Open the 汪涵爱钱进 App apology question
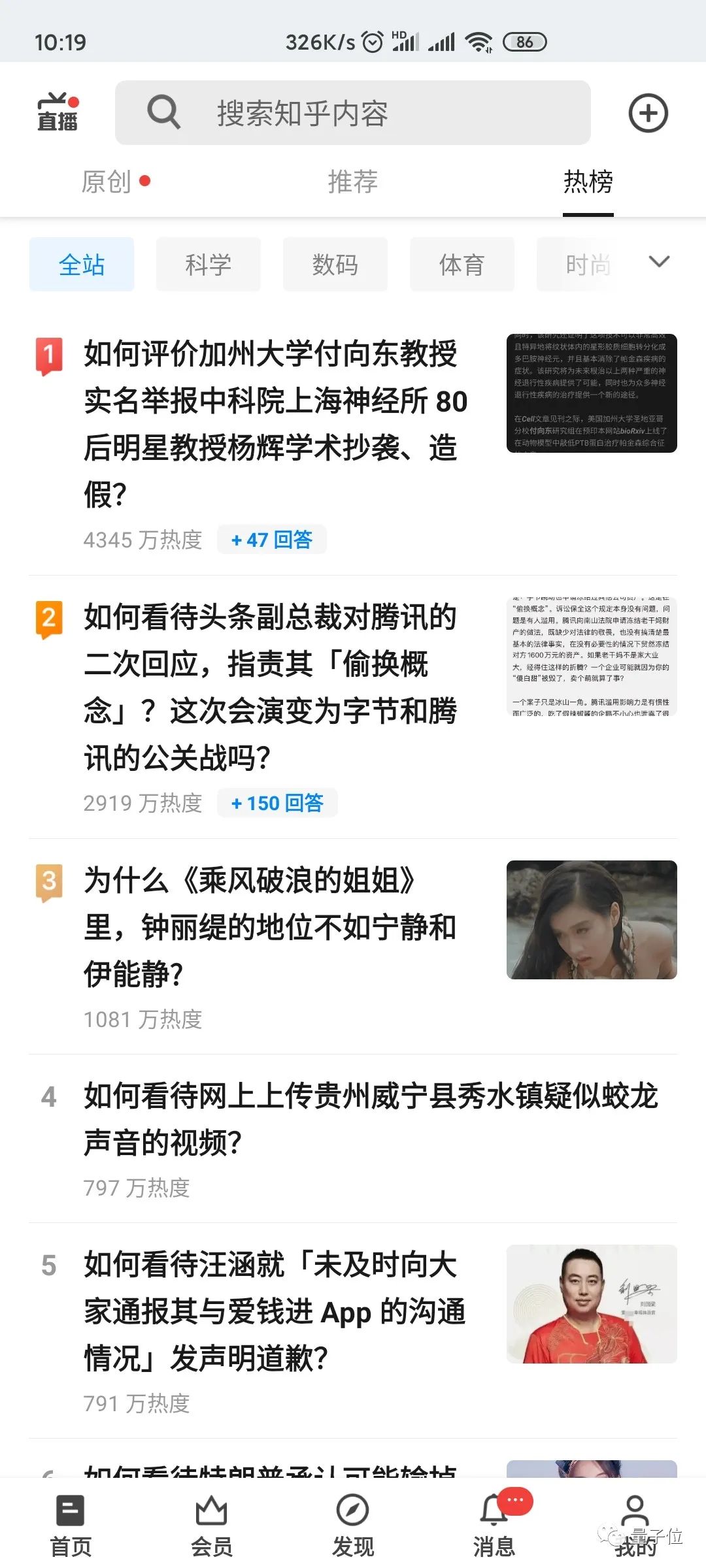Image resolution: width=706 pixels, height=1568 pixels. click(275, 1311)
